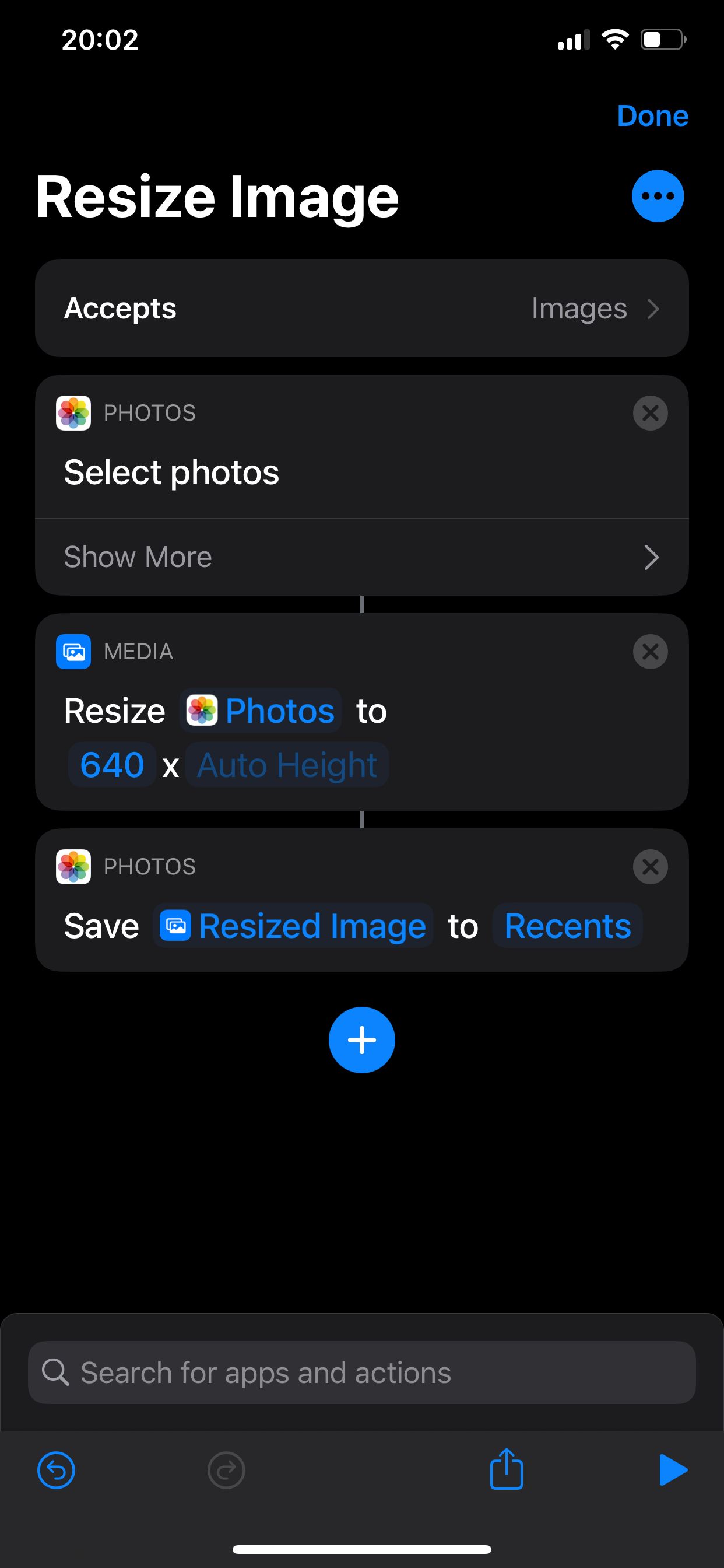Tap the redo icon
This screenshot has width=724, height=1568.
226,1469
